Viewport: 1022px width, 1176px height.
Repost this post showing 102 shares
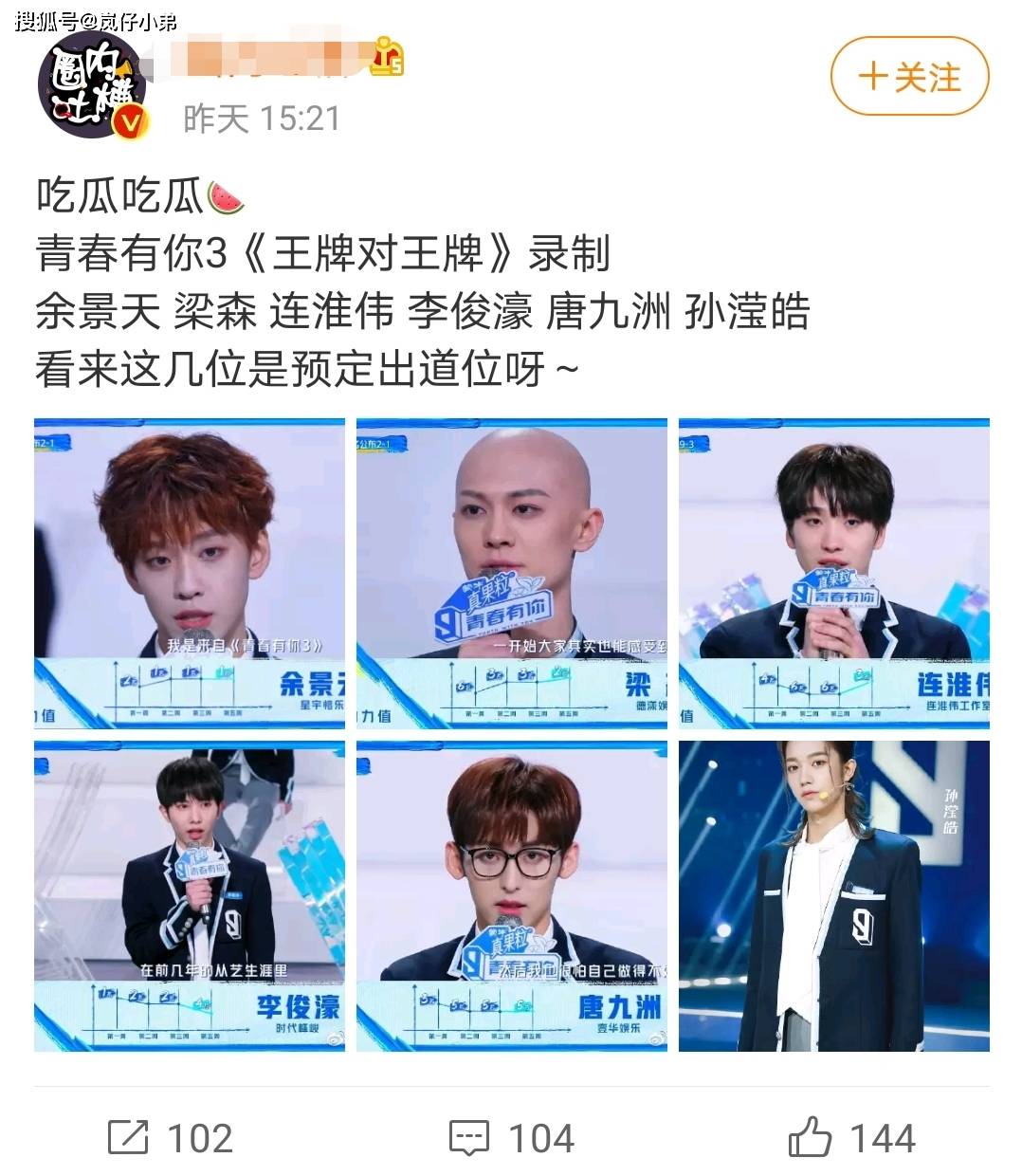171,1138
